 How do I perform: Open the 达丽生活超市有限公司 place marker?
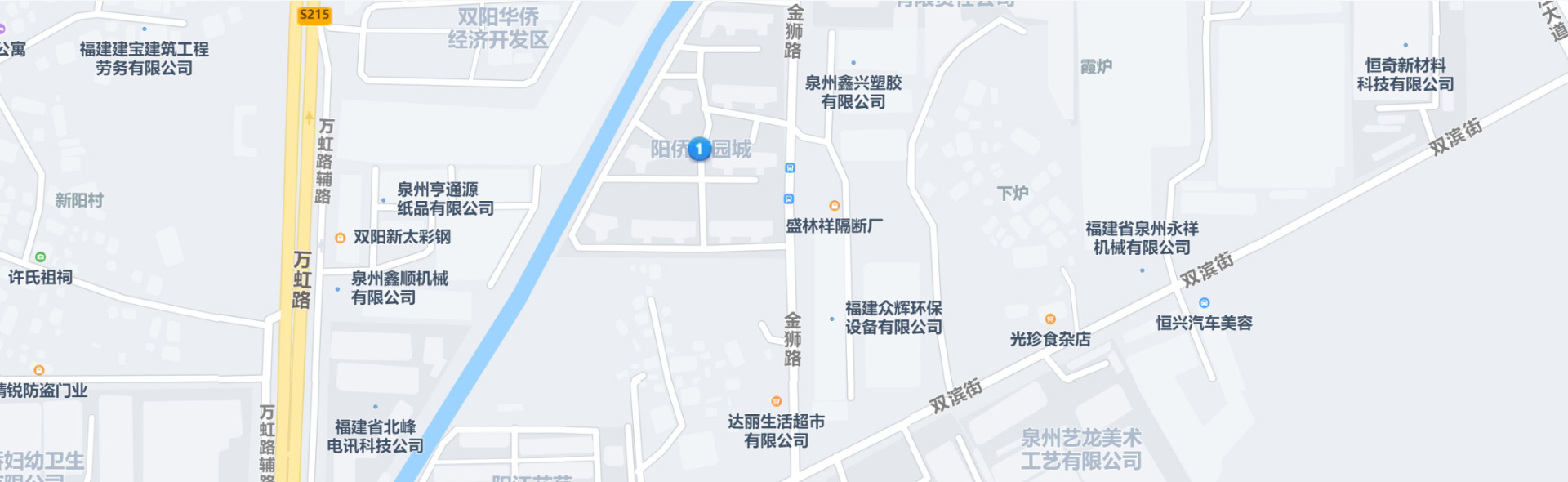[776, 401]
